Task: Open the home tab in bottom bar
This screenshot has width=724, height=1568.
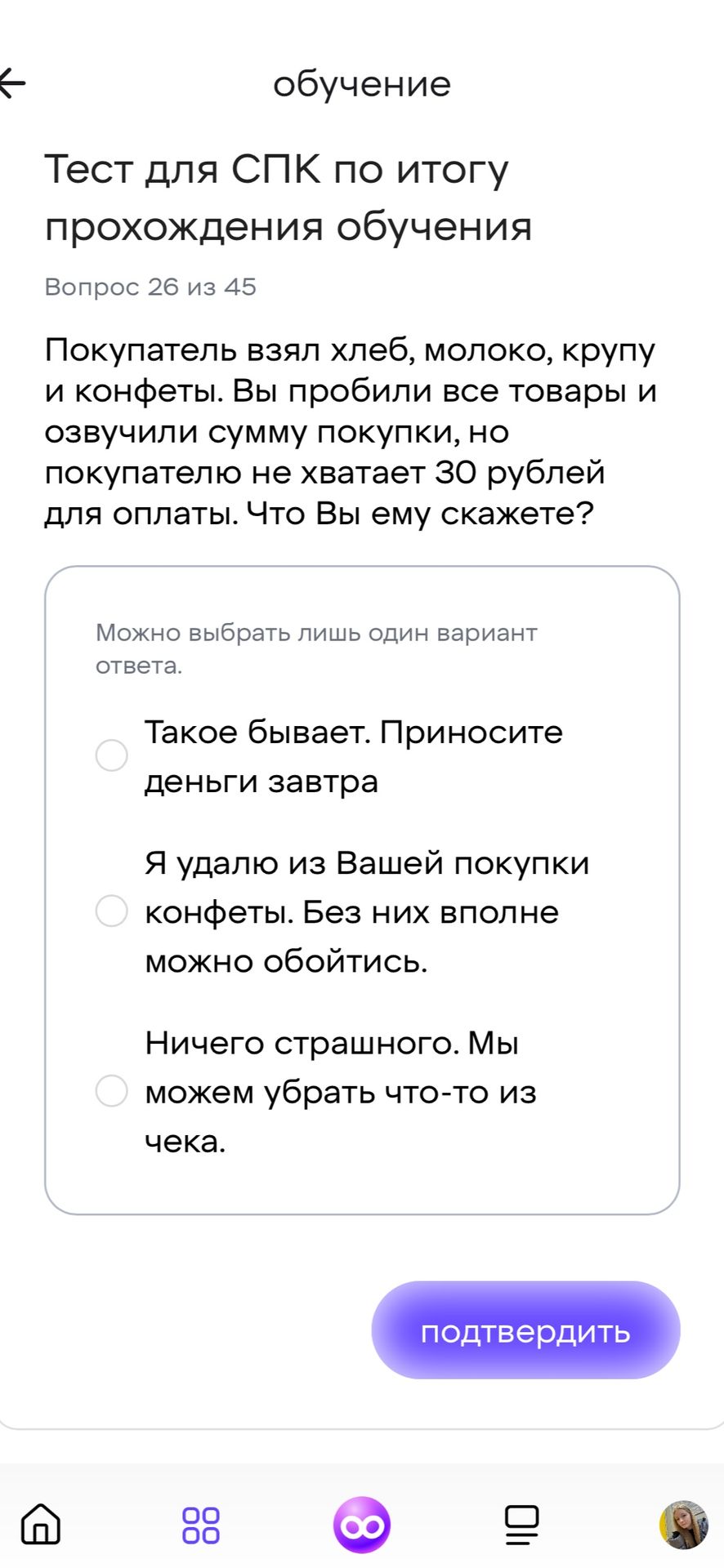Action: [41, 1524]
